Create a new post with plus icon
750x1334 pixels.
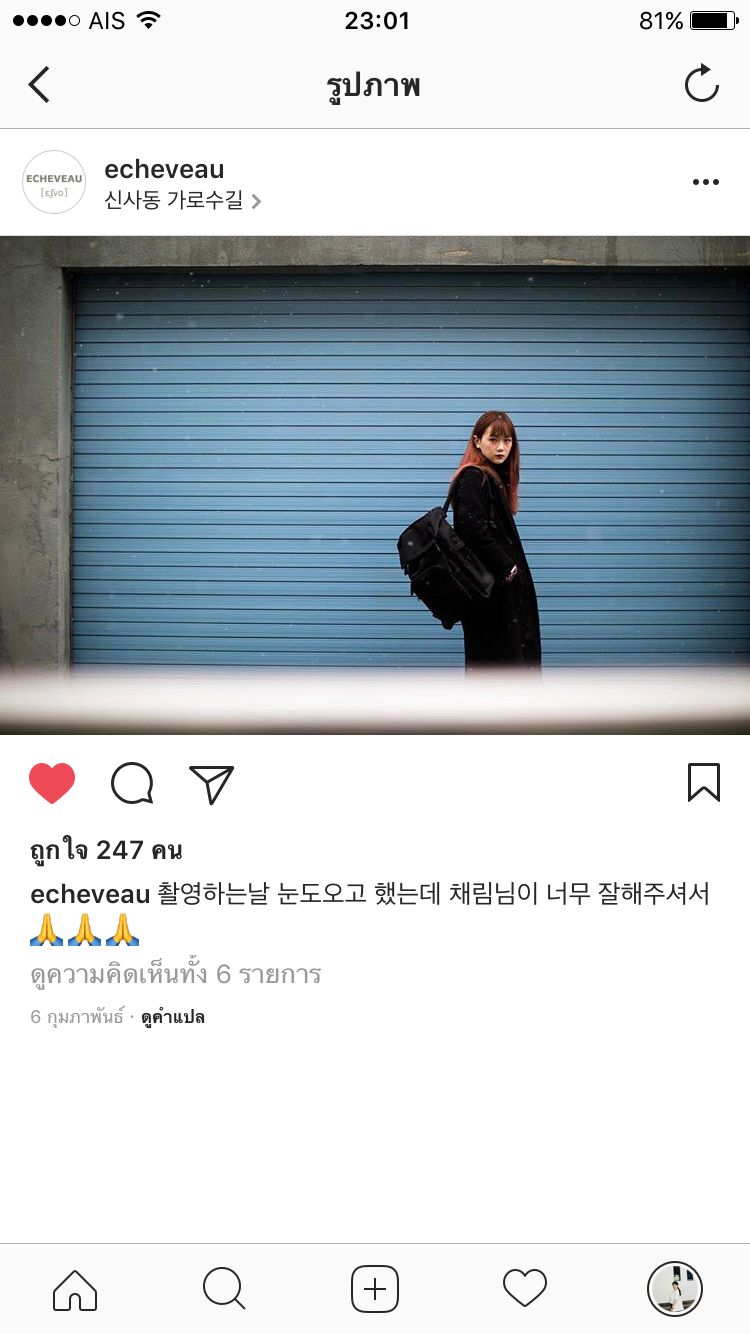(375, 1289)
